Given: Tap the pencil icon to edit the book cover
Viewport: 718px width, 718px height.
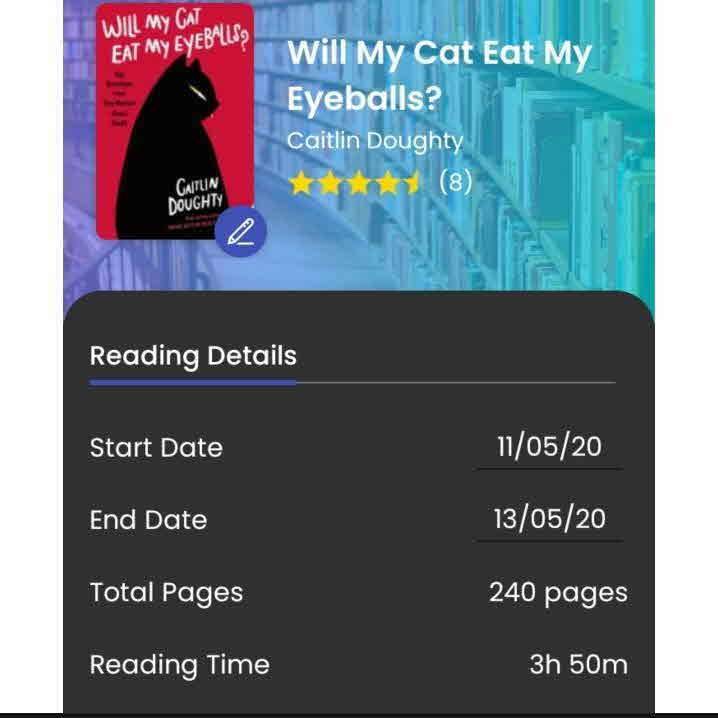Looking at the screenshot, I should [x=241, y=232].
